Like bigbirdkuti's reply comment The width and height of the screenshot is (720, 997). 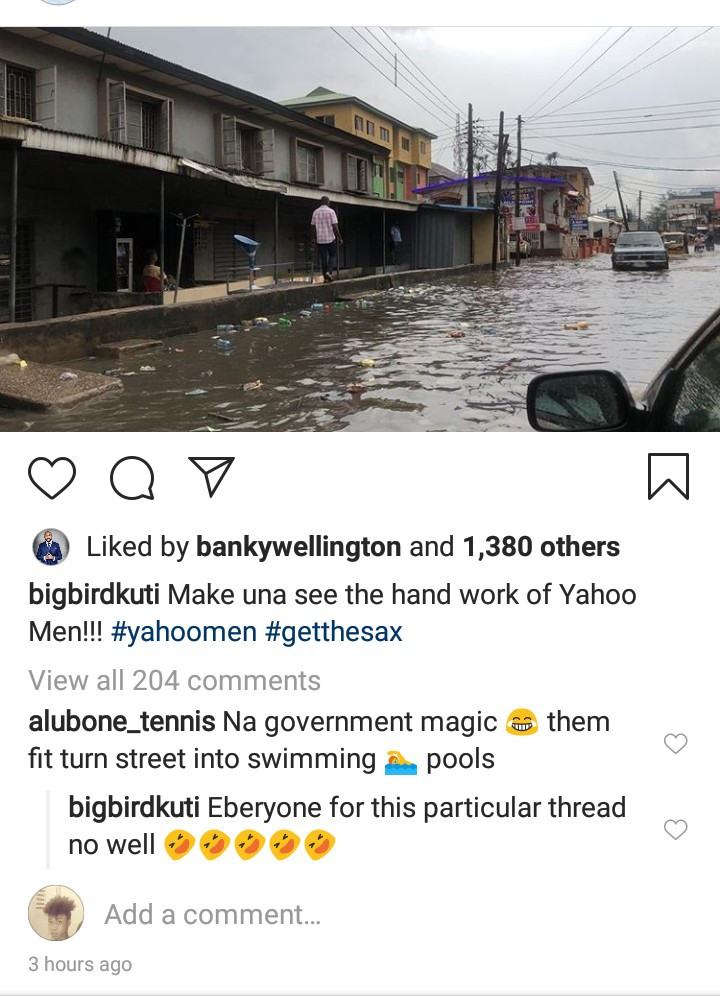click(x=676, y=829)
